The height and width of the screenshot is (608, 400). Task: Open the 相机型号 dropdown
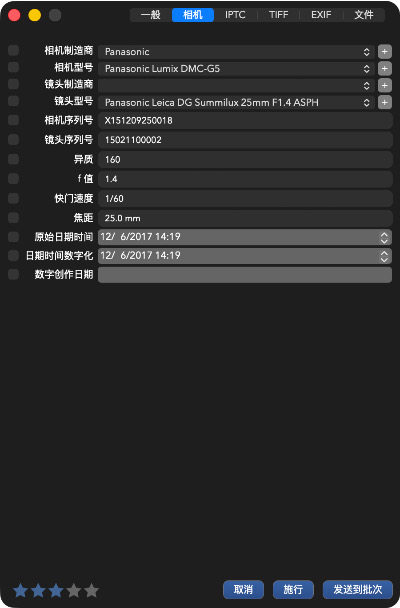pyautogui.click(x=236, y=69)
